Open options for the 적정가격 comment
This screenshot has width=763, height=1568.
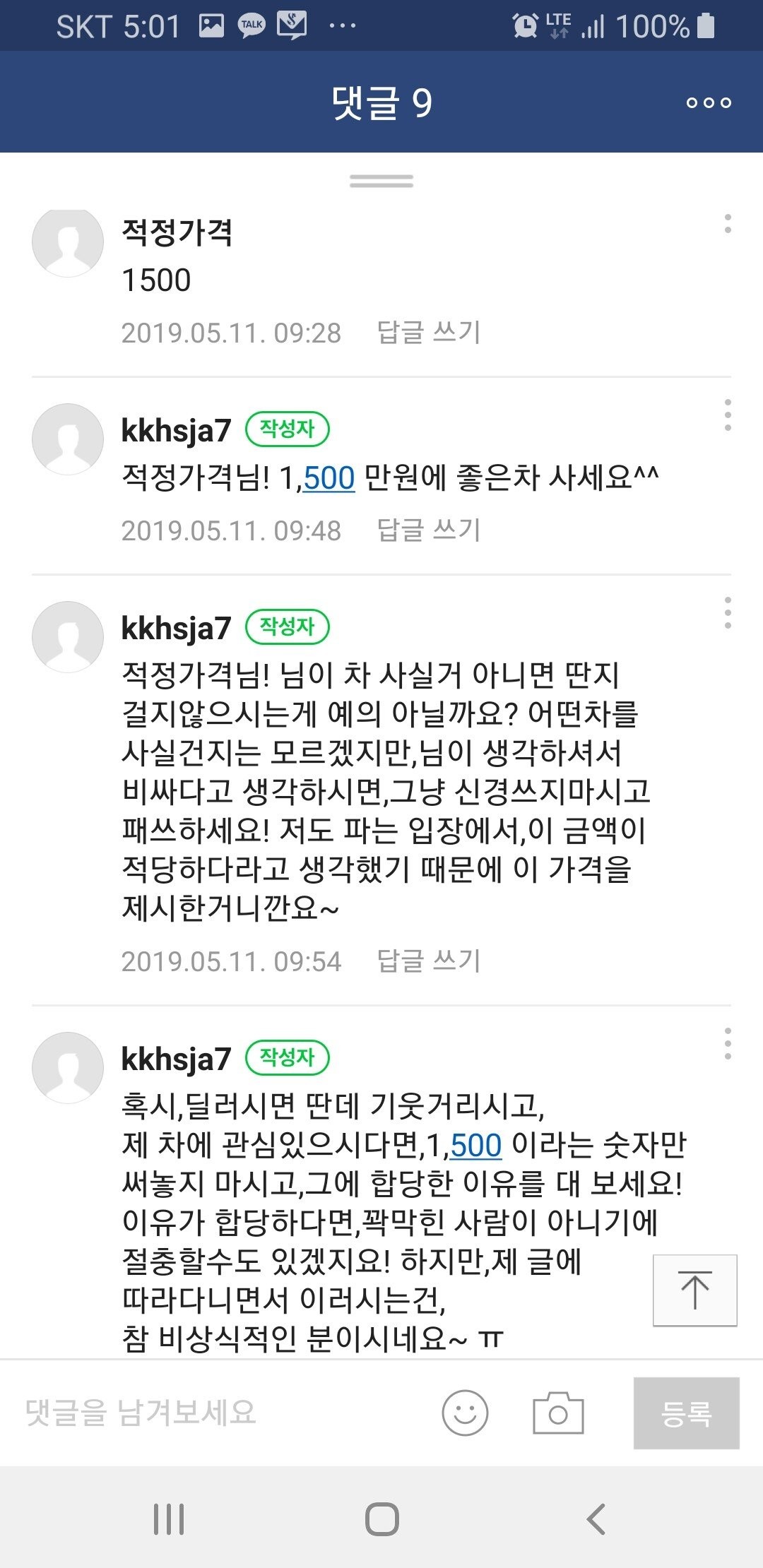tap(727, 224)
